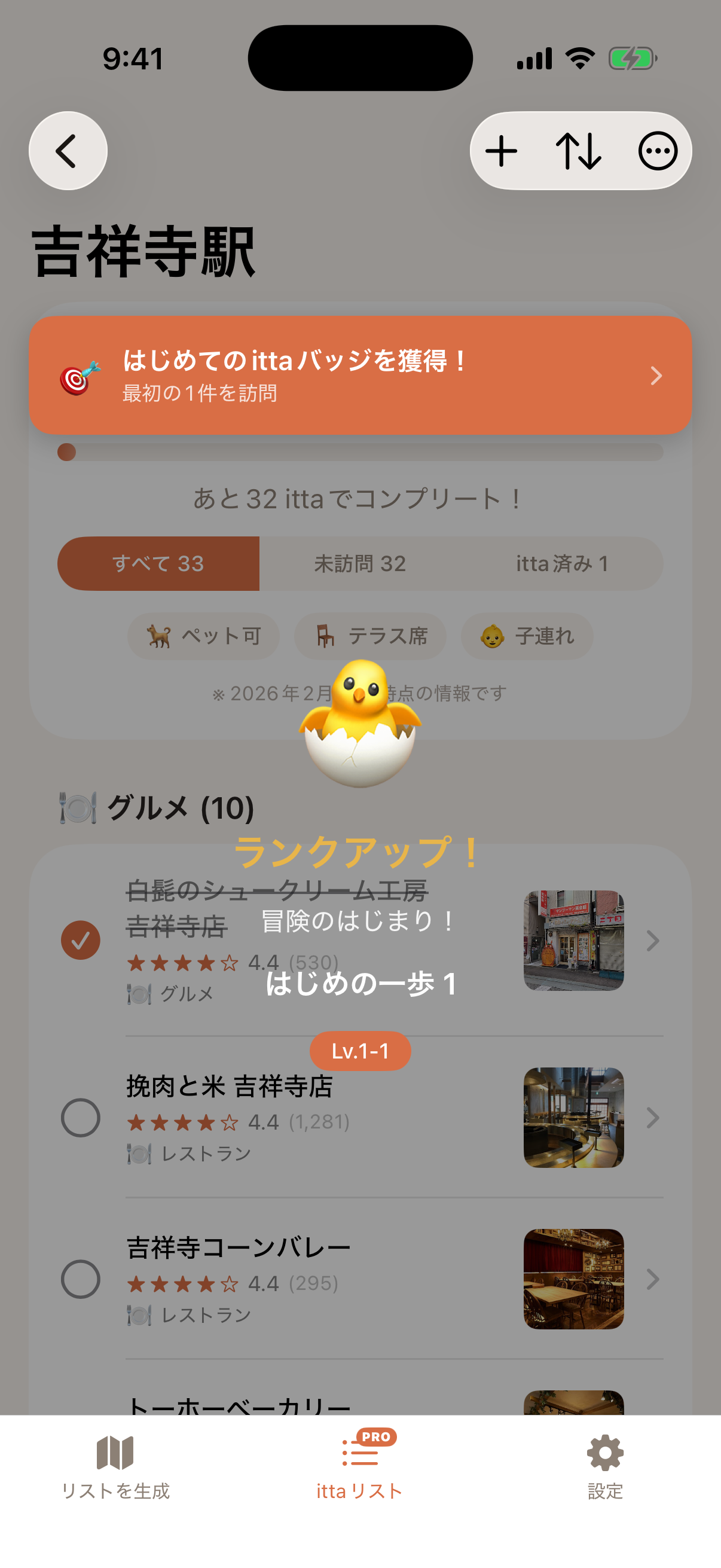Uncheck 白髭のシュークリーム工房 as visited

[81, 941]
